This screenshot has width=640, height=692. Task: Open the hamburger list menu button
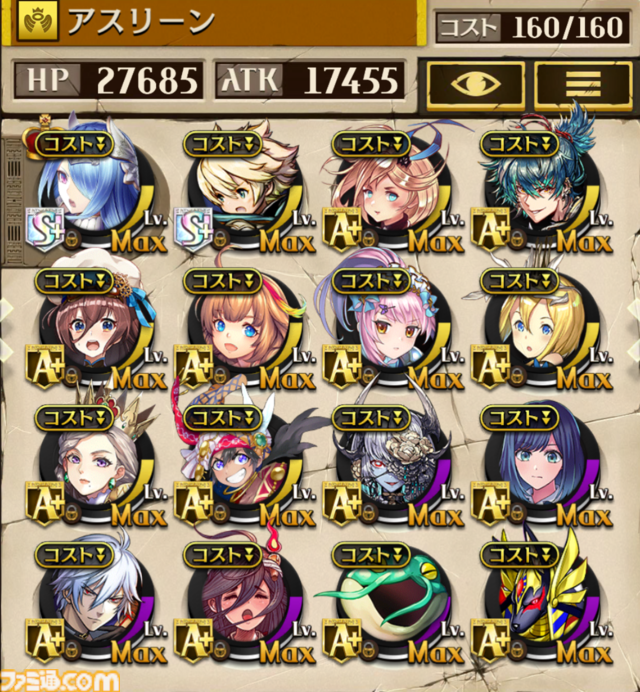pos(582,84)
